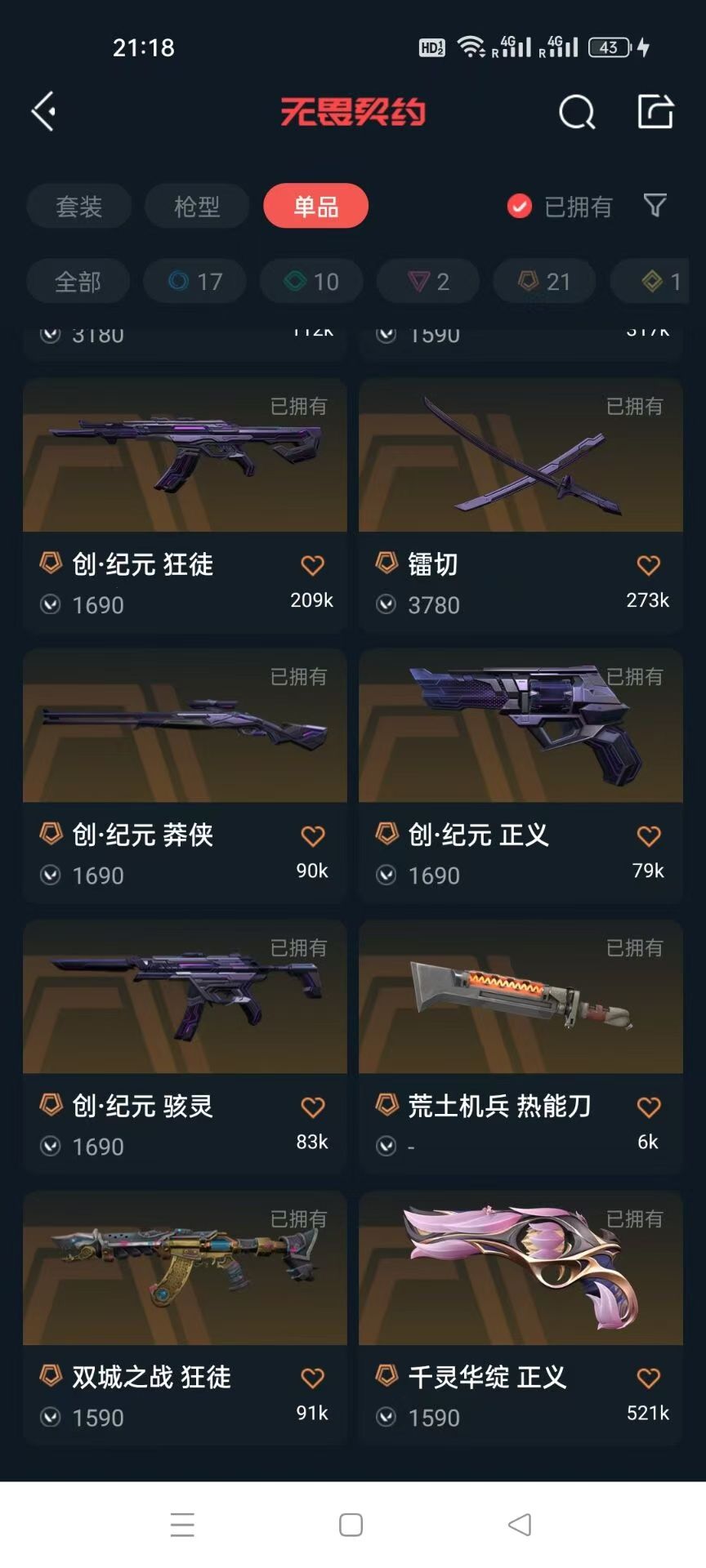Viewport: 706px width, 1568px height.
Task: Filter by the blue tier chip 17
Action: tap(194, 282)
